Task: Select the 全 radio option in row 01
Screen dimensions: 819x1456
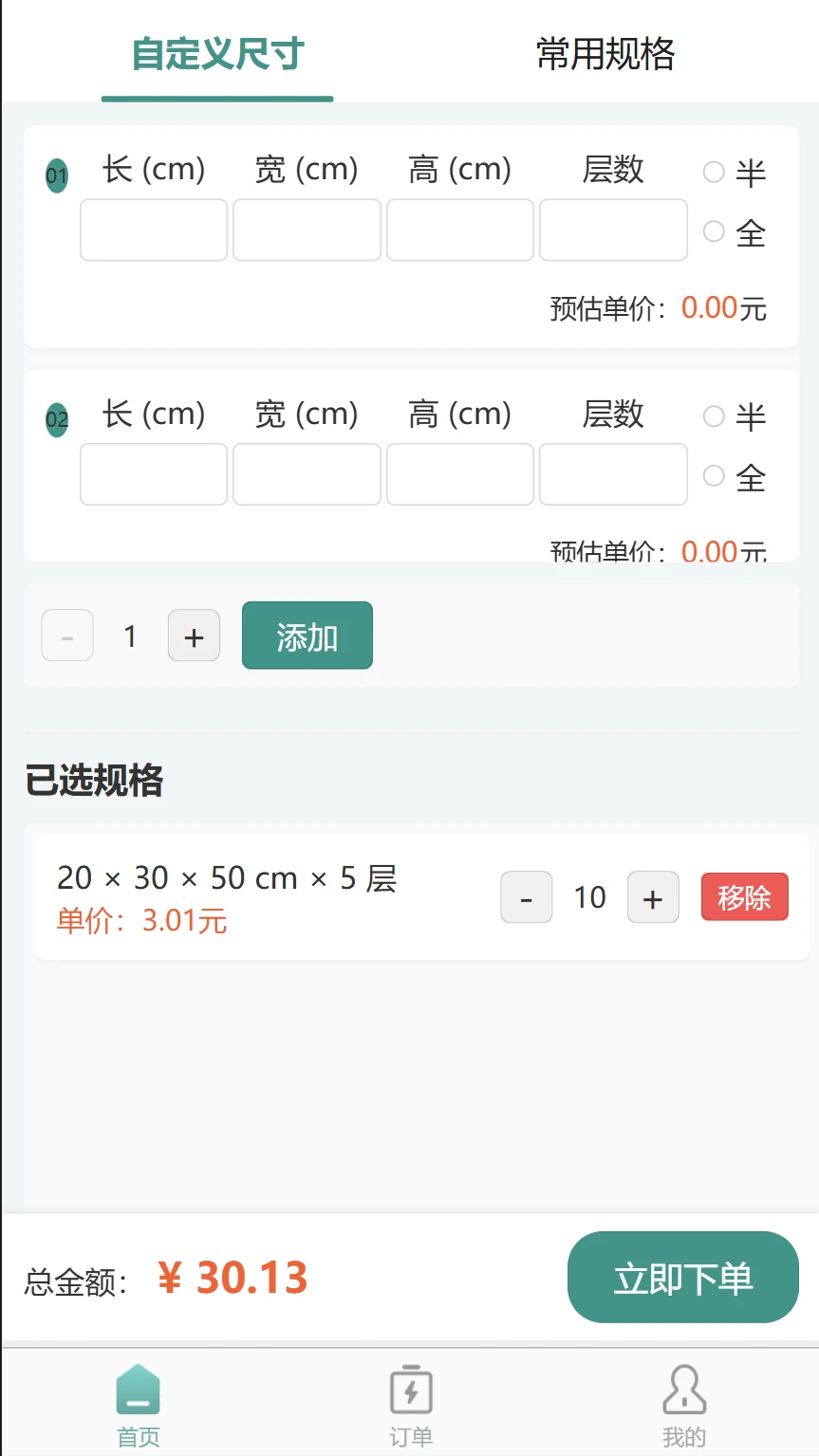Action: (715, 231)
